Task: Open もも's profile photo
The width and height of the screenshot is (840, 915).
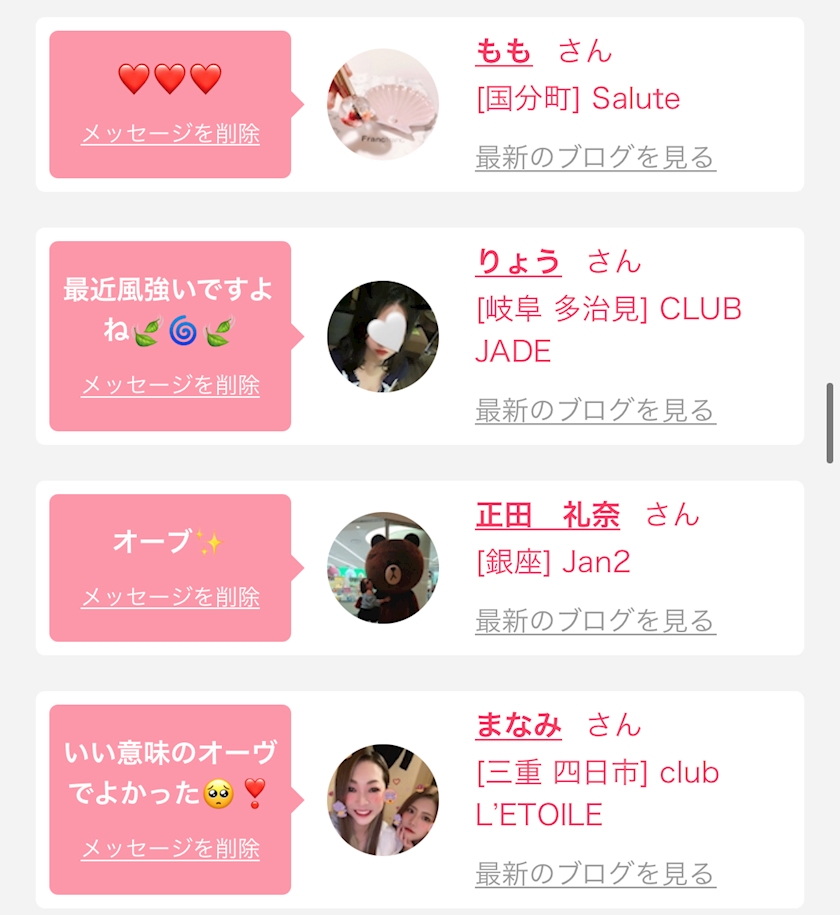Action: (383, 104)
